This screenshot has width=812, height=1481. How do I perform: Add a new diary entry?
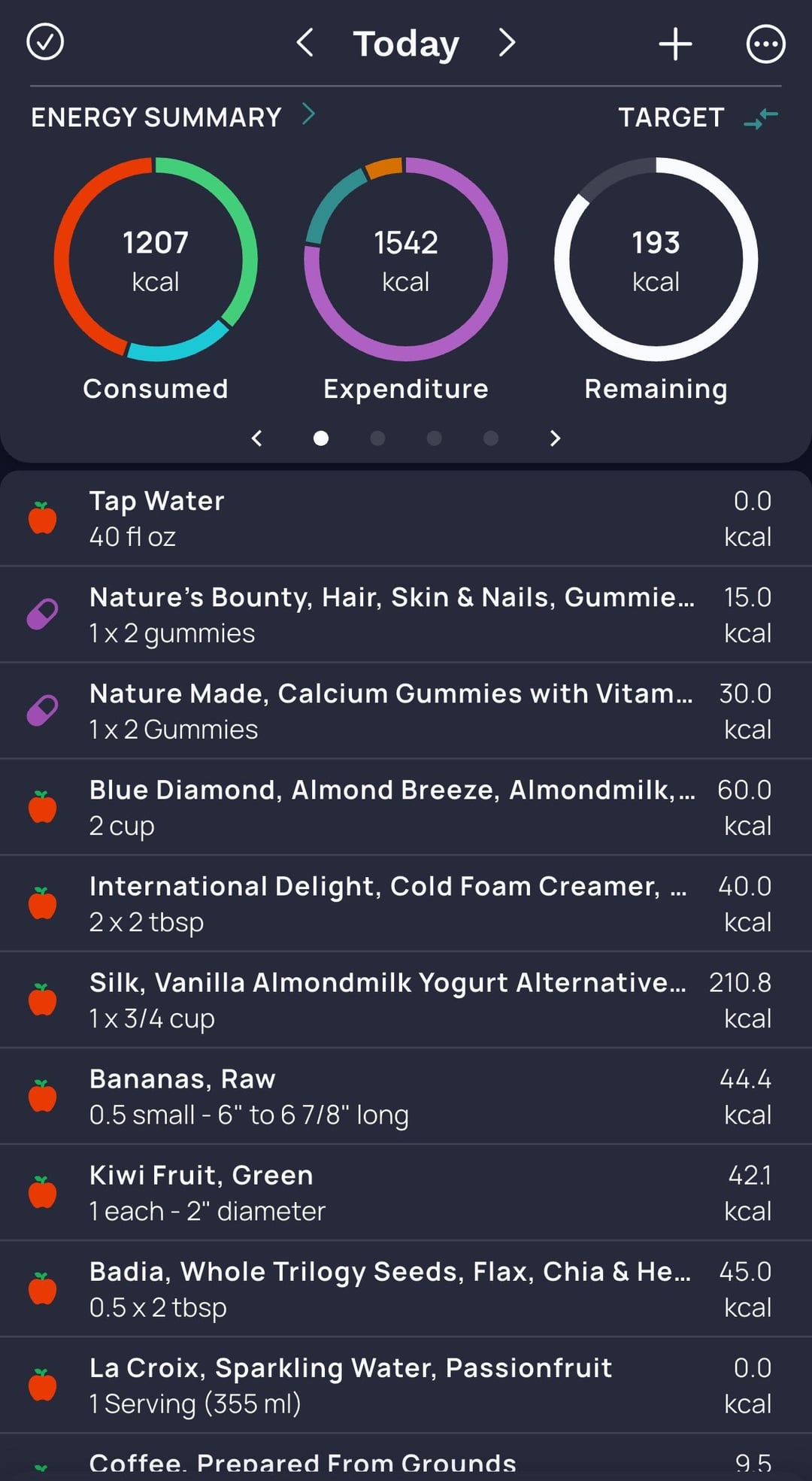point(675,44)
